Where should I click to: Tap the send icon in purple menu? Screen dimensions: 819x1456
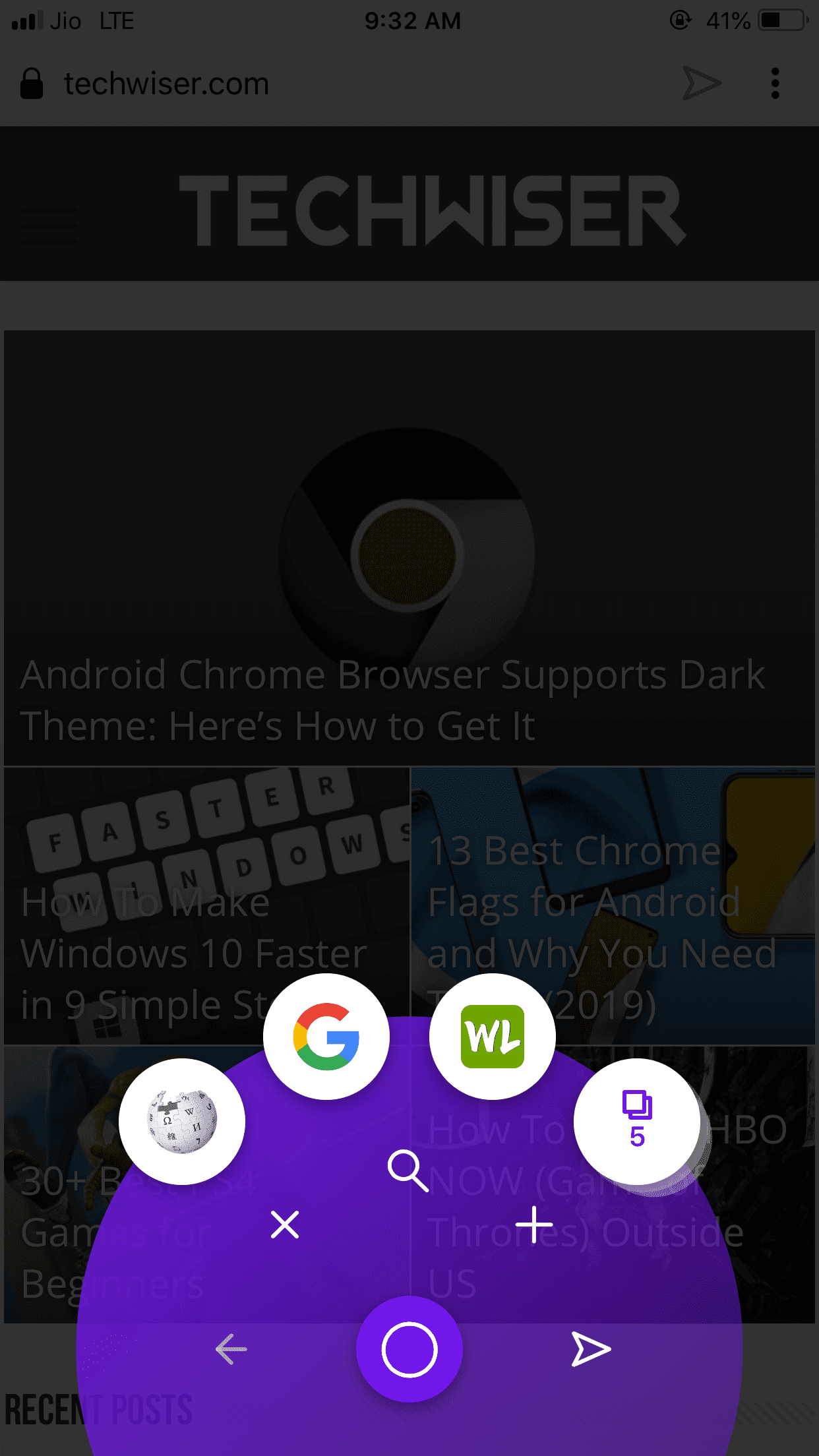590,1349
